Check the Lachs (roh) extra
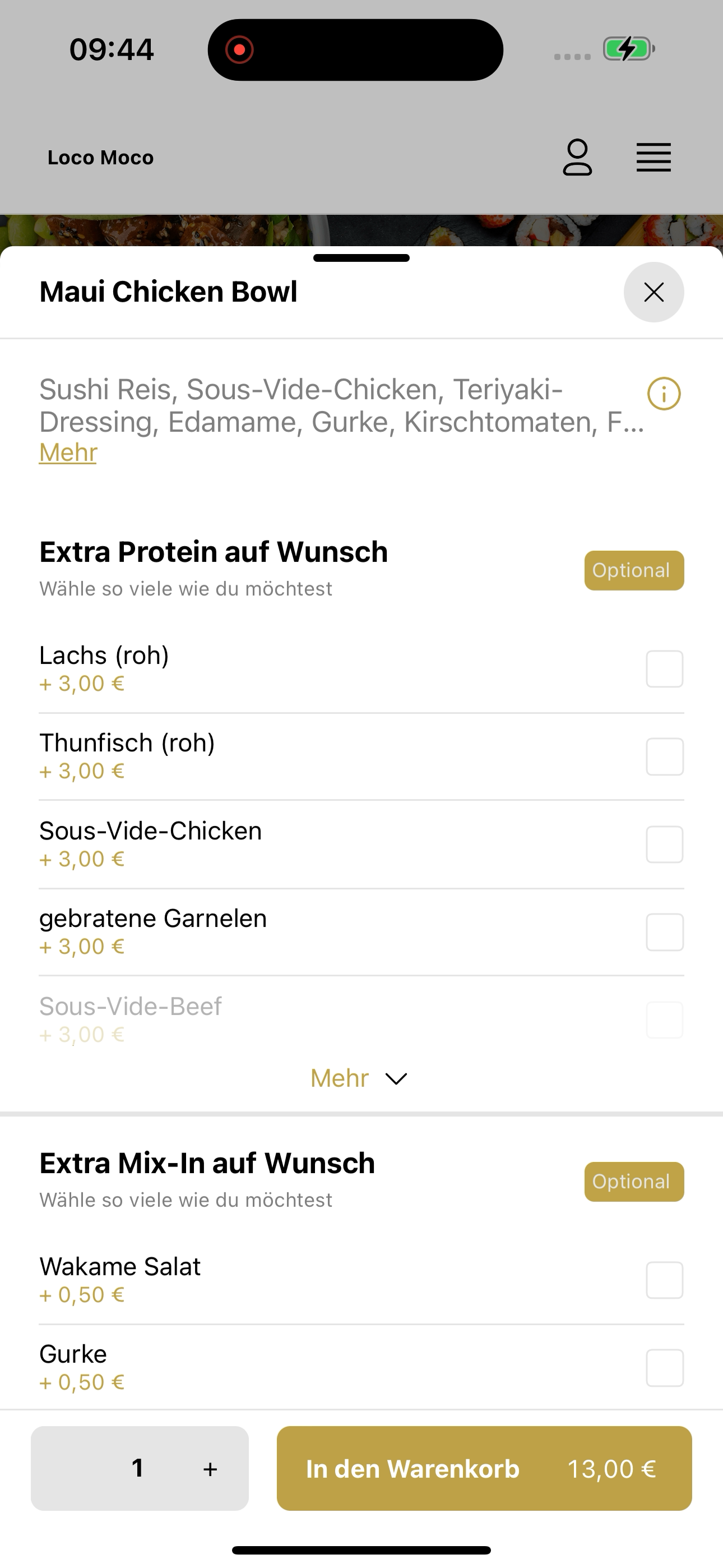 pos(665,669)
